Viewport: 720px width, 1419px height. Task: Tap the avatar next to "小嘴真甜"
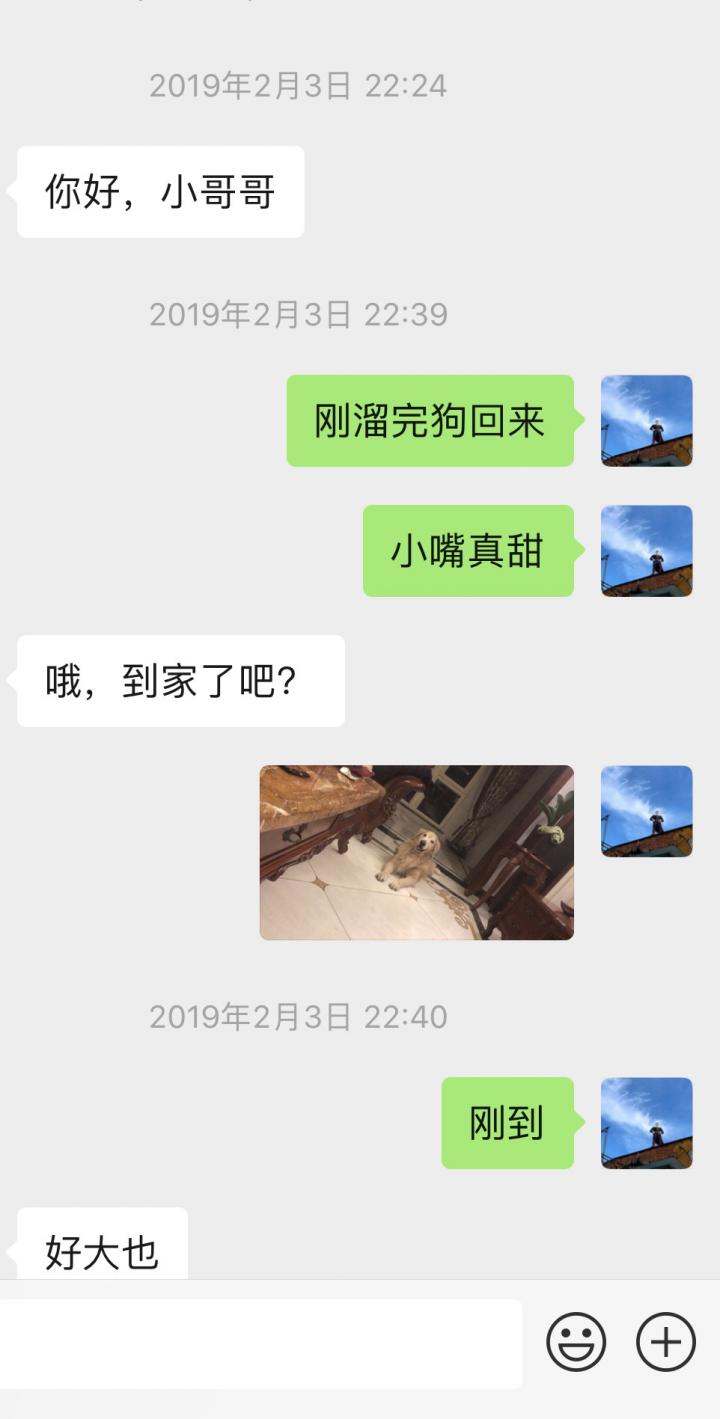(x=646, y=553)
